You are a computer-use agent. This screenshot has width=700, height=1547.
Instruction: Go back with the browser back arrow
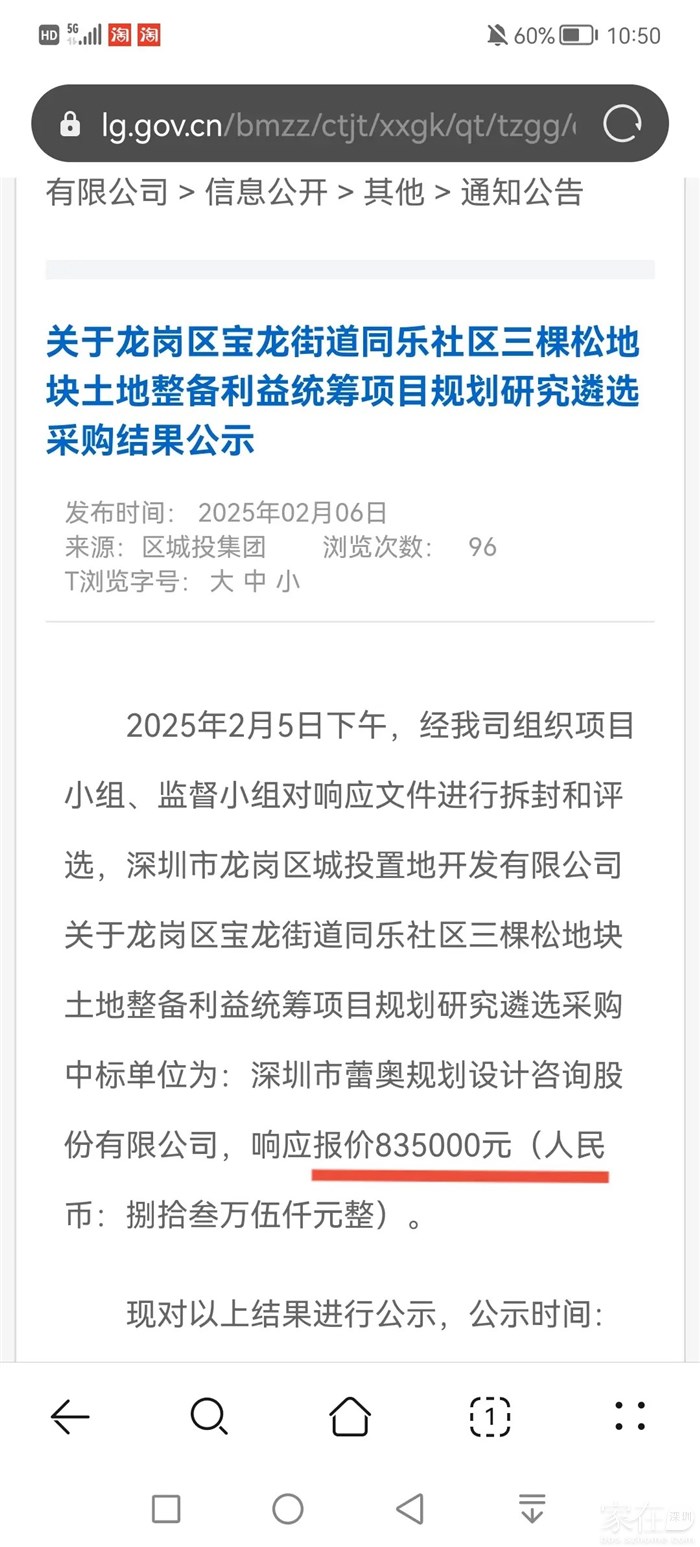70,1416
